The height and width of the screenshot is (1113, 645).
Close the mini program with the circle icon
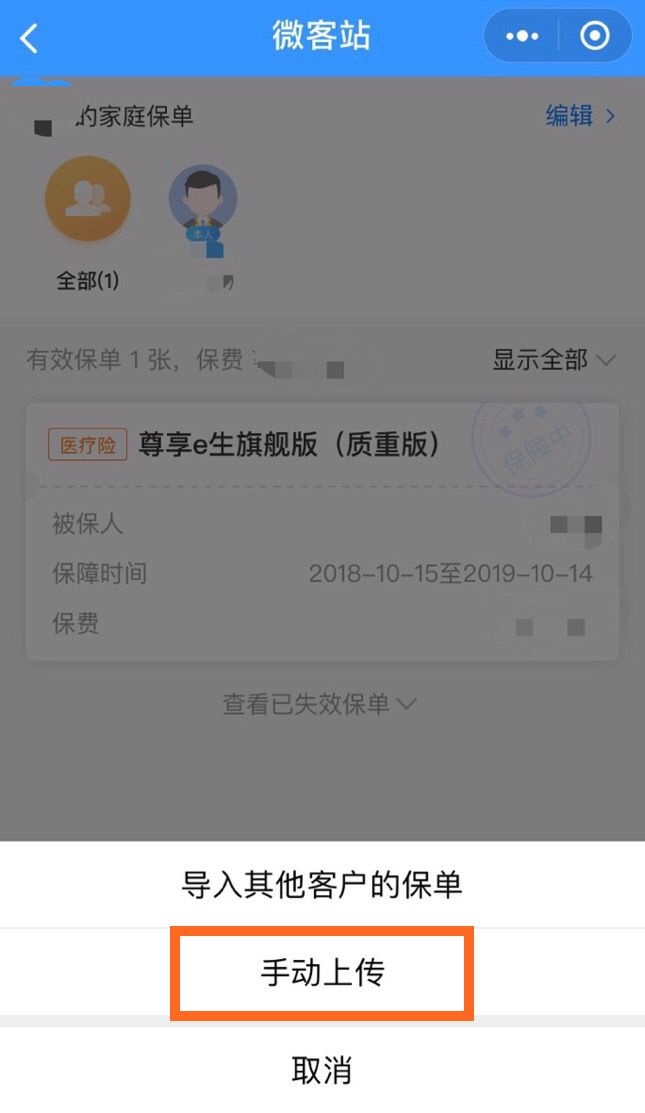tap(595, 37)
